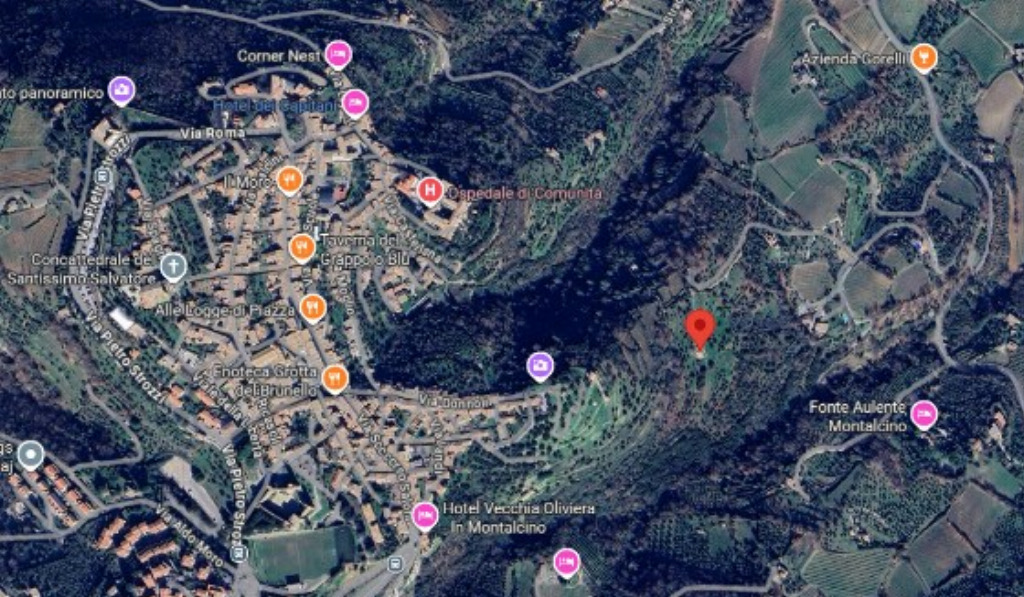The height and width of the screenshot is (597, 1024).
Task: Tap the purple camera marker near Via Donnoli
Action: [x=540, y=366]
